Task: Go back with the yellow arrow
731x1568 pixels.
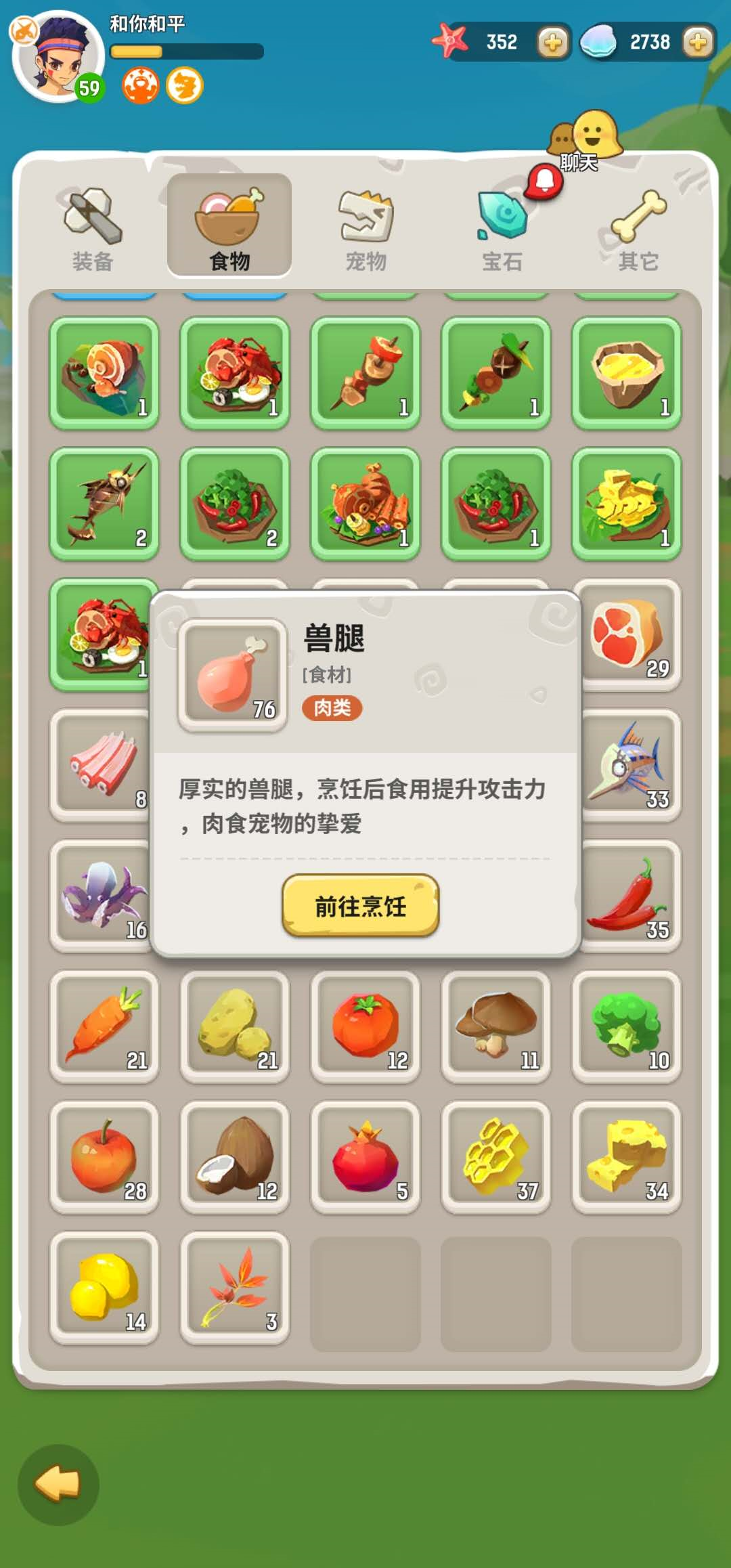Action: tap(58, 1484)
